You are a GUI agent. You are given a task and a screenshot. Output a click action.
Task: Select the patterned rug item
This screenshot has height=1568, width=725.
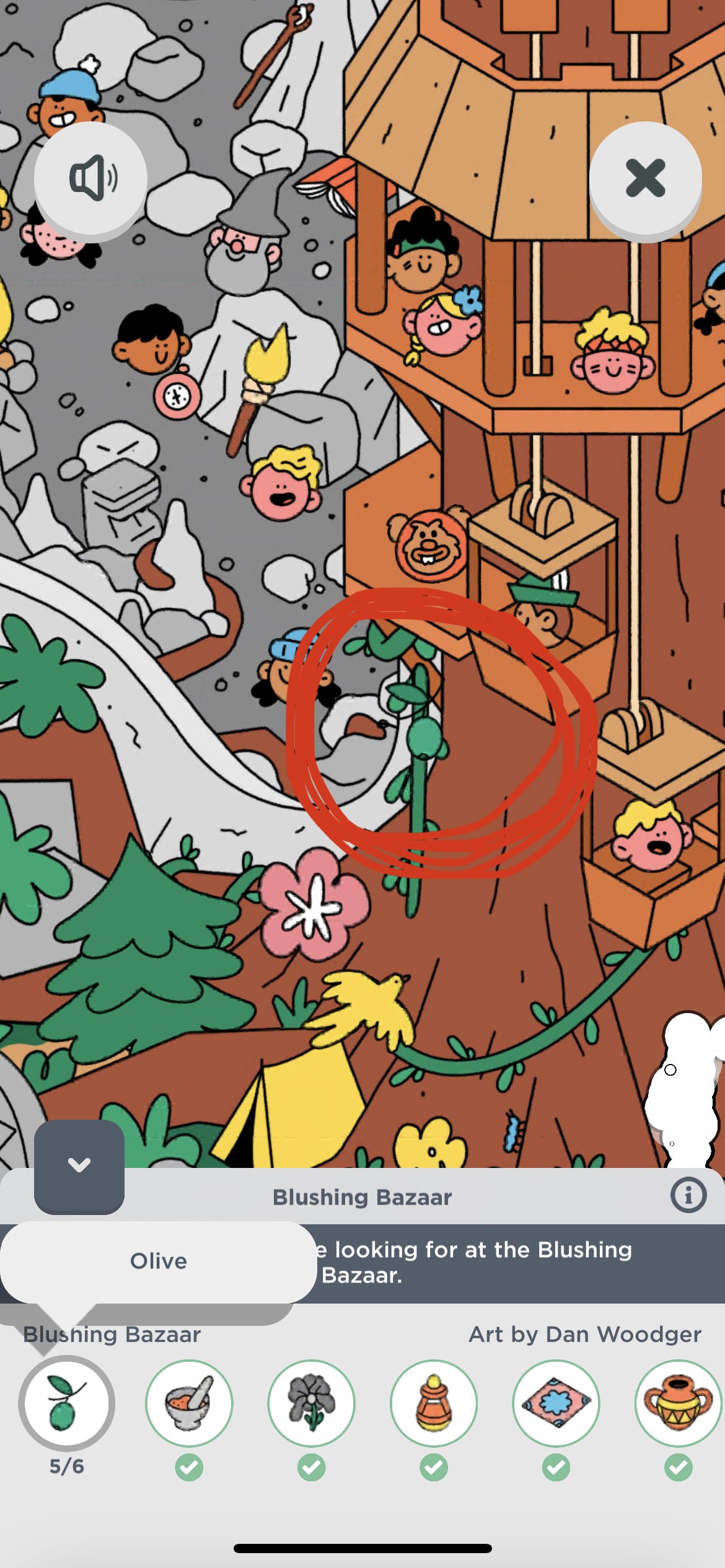556,1403
